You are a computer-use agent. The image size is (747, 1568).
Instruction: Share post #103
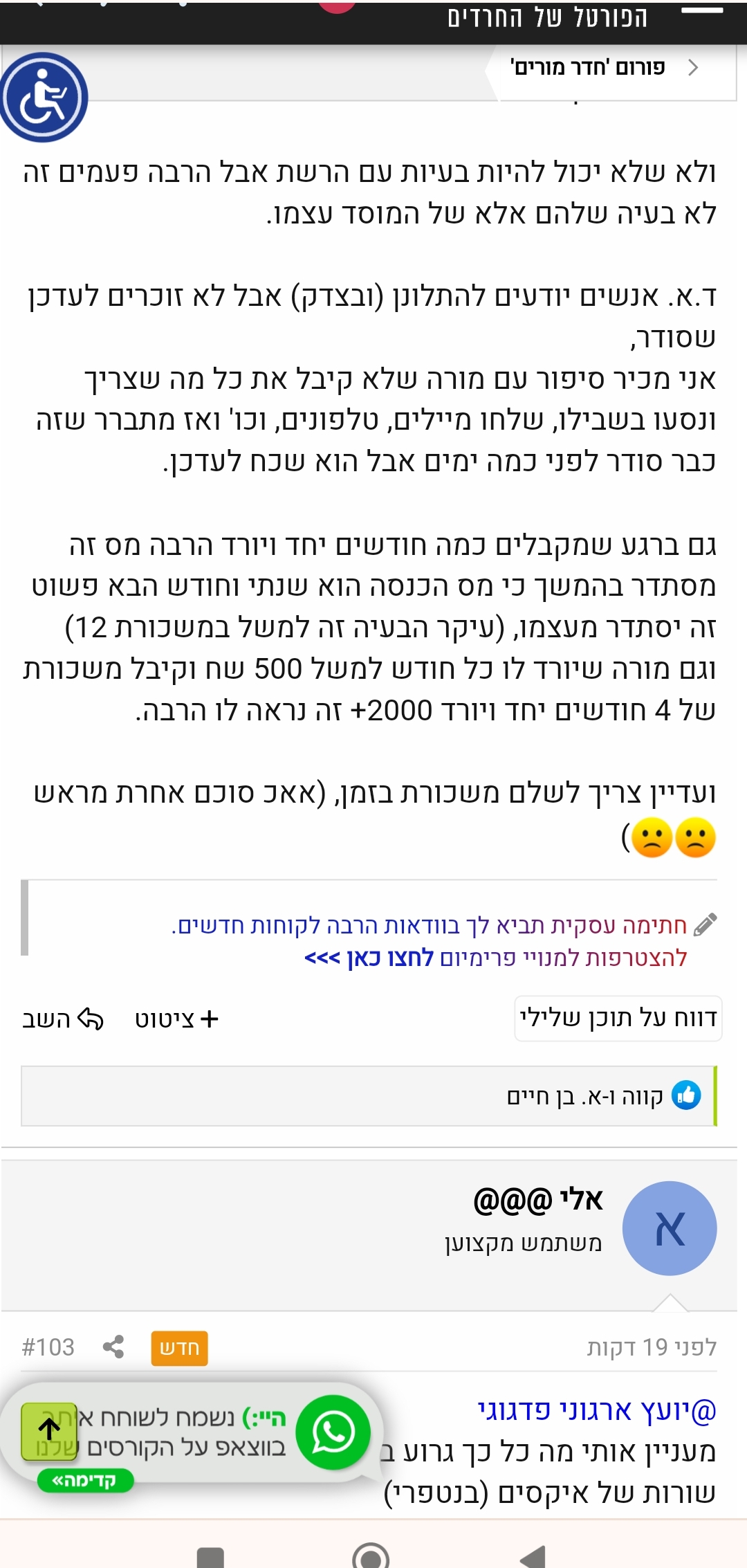(x=113, y=1347)
